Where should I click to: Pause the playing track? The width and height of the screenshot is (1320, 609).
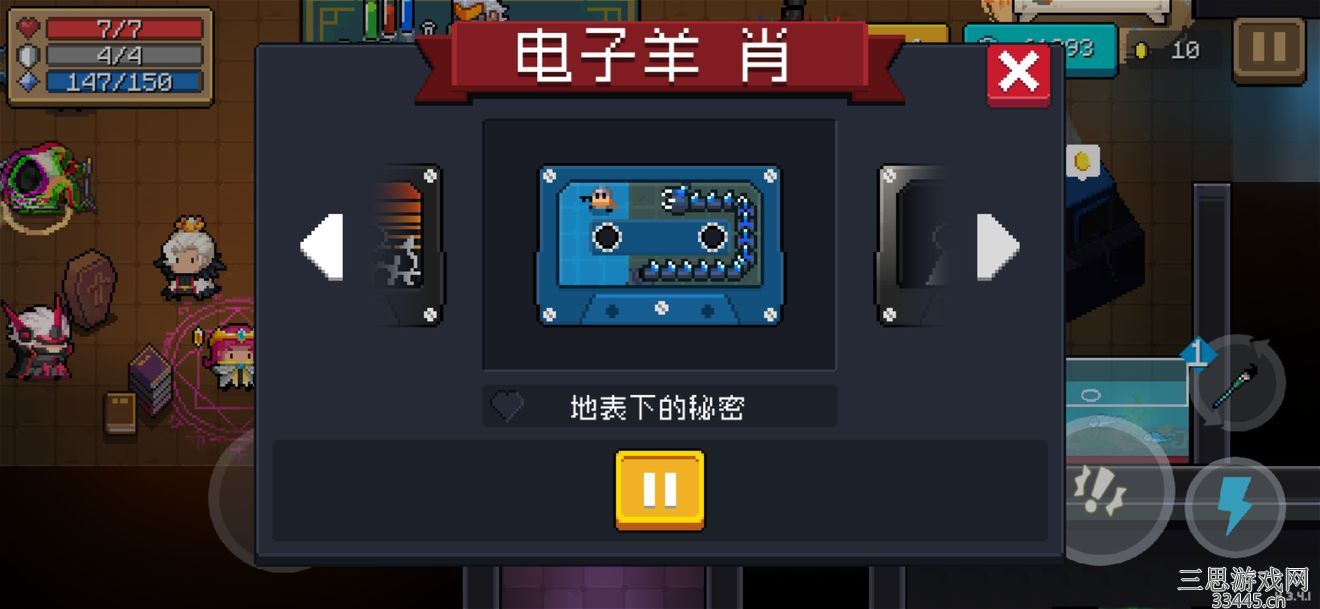coord(659,489)
